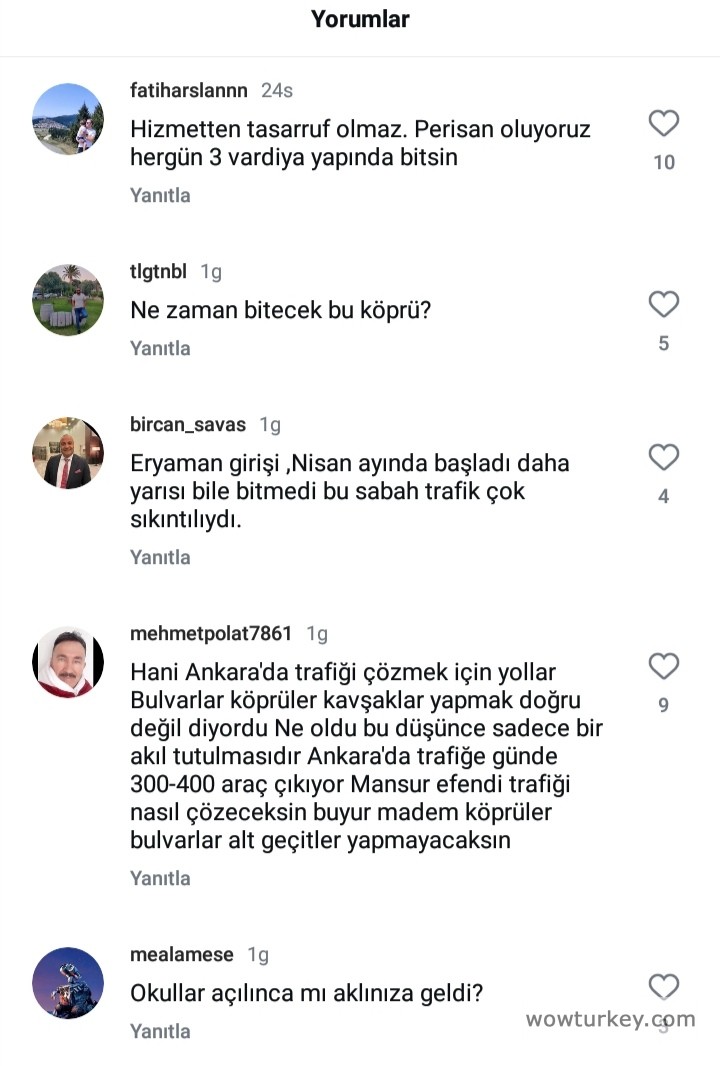Like bircan_savas's comment about Eryaman
Screen dimensions: 720x1066
click(x=663, y=457)
